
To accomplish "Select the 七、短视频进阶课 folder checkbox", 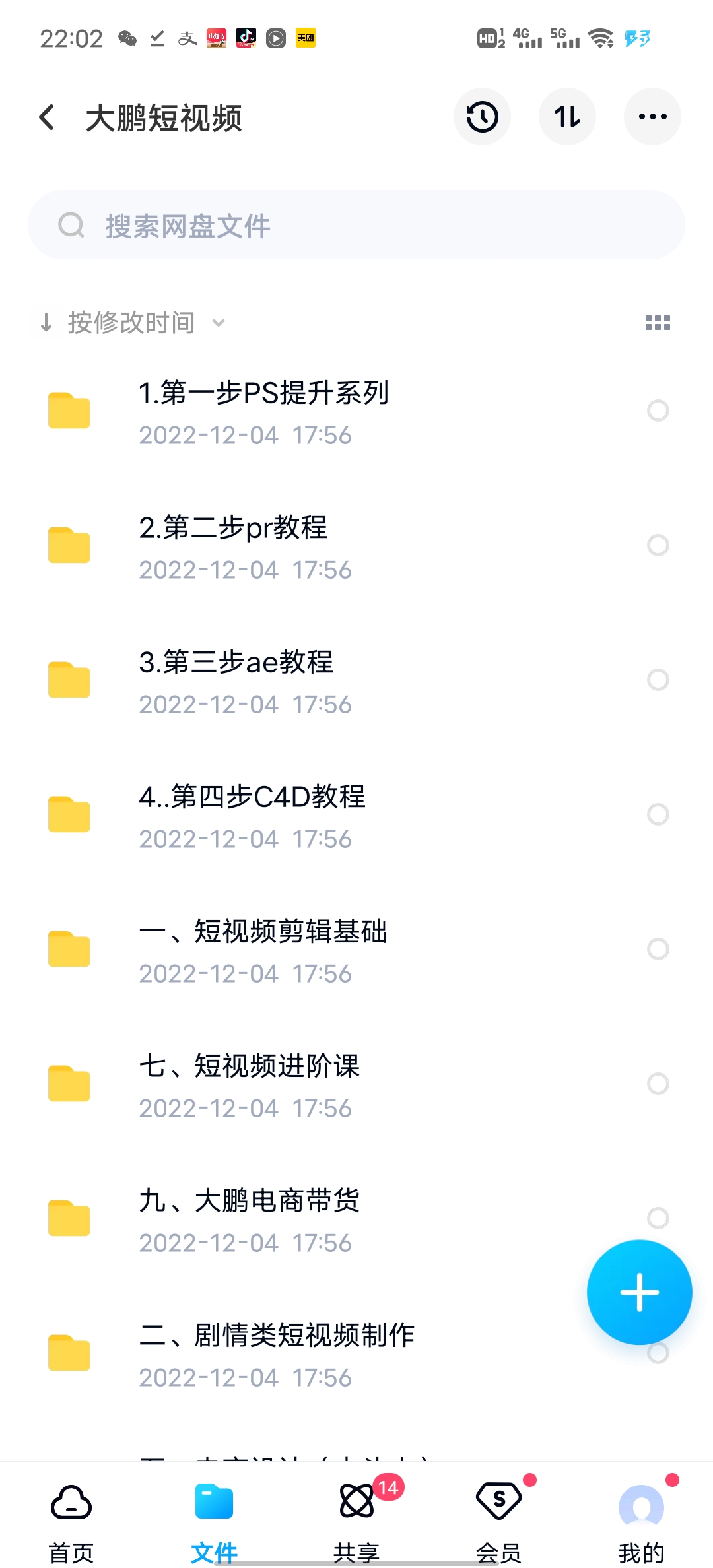I will pos(658,1084).
